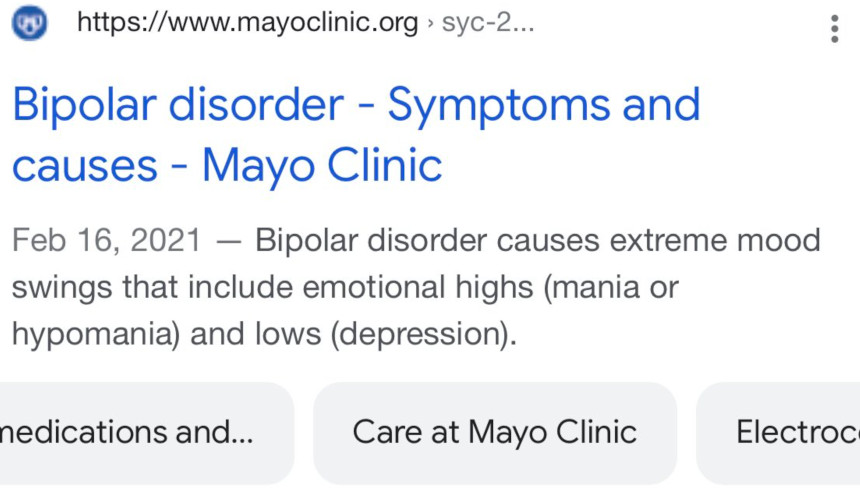
Task: Open the three-dot result options menu
Action: click(834, 28)
